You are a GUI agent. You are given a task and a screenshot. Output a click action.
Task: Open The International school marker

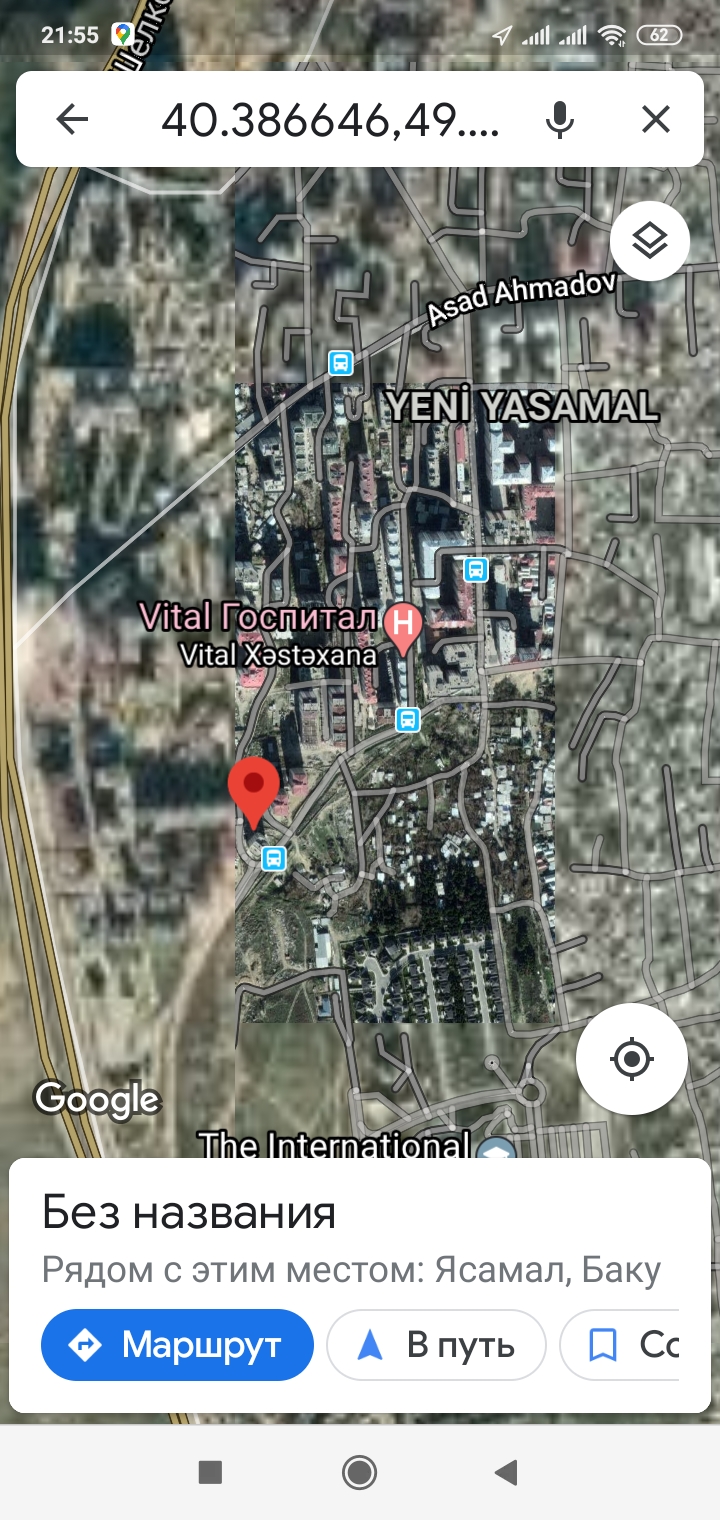[497, 1149]
